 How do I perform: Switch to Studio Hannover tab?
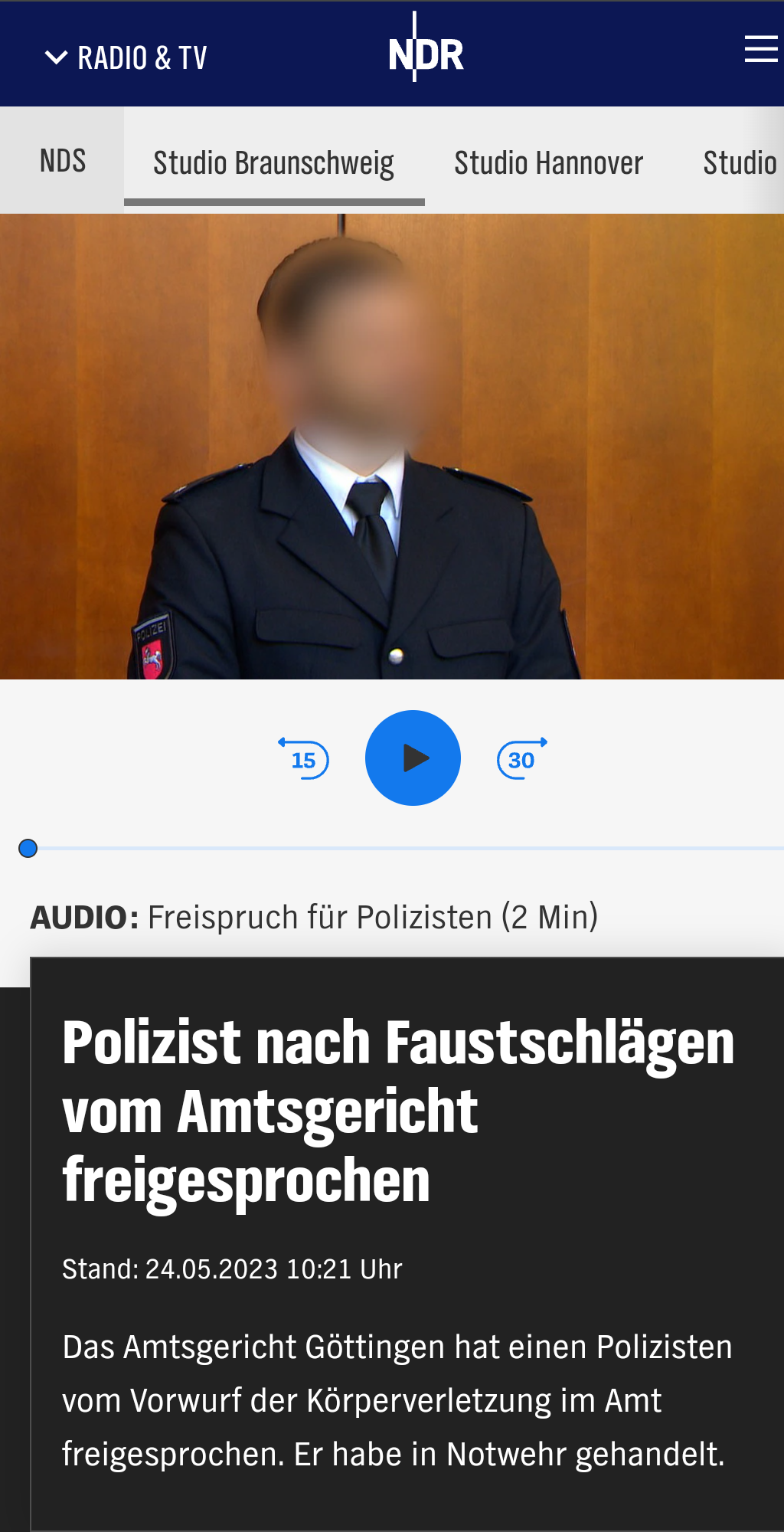548,162
